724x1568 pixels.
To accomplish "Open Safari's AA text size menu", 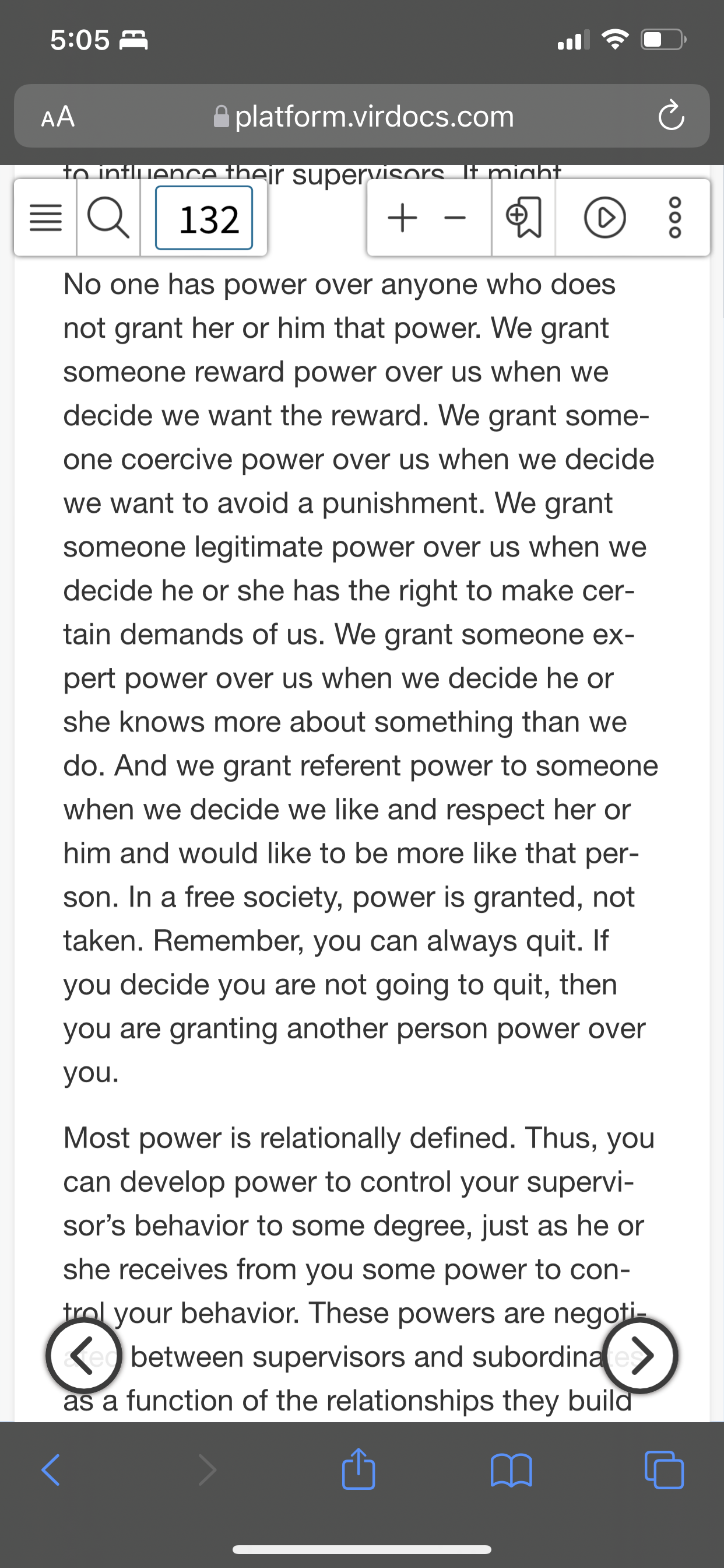I will [x=58, y=116].
